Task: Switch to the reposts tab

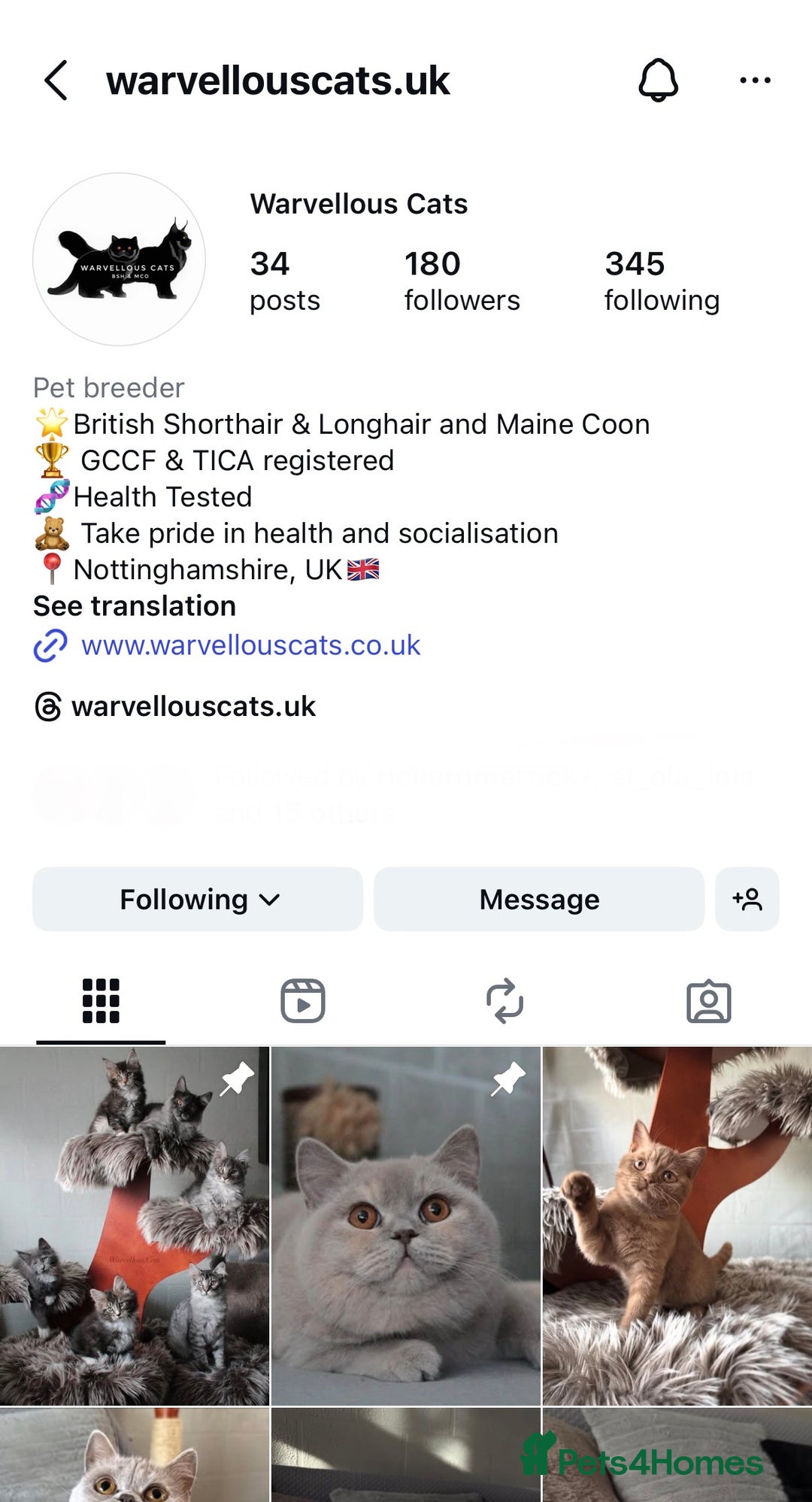Action: (x=504, y=1001)
